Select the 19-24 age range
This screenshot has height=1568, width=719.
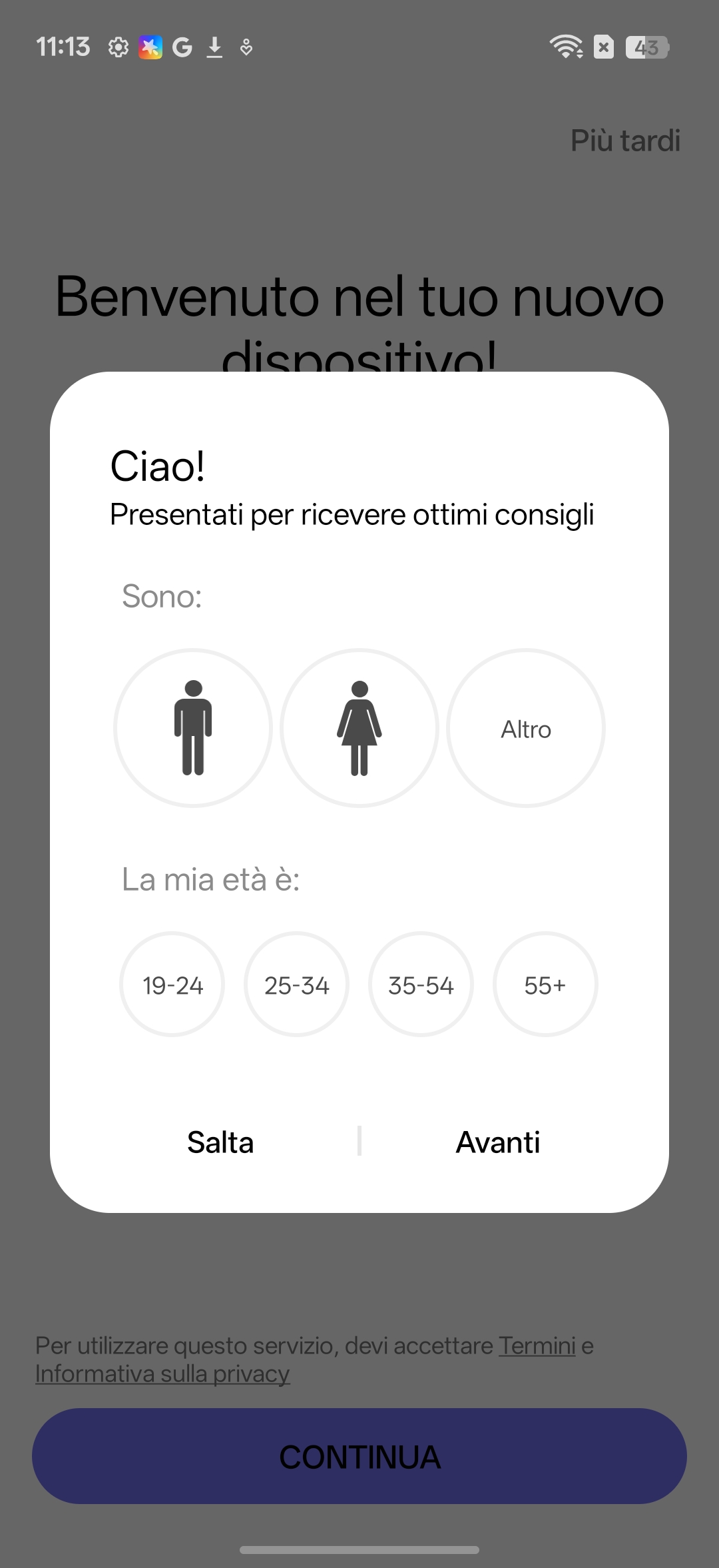[172, 984]
